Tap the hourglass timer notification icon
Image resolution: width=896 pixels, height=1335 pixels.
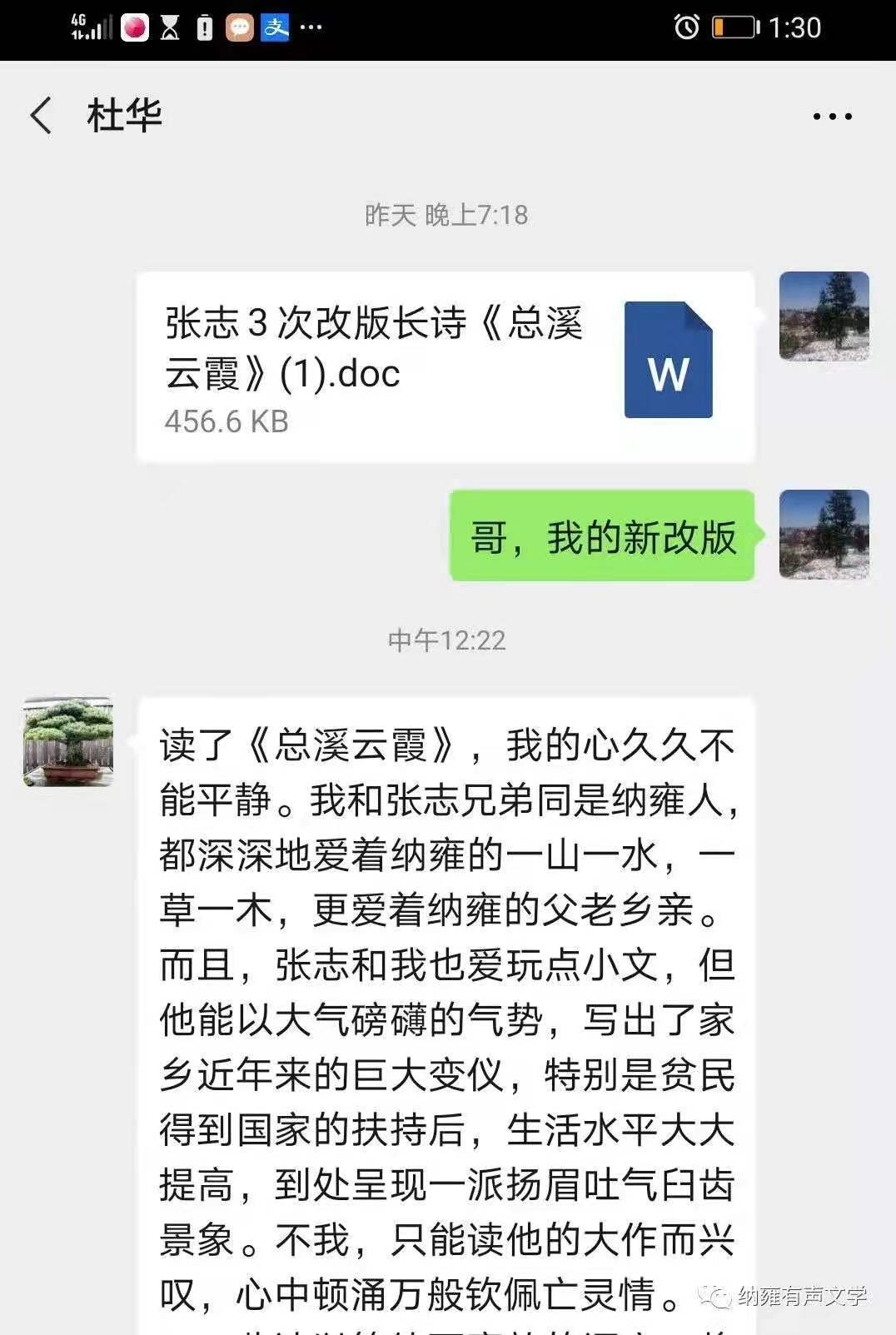[171, 27]
